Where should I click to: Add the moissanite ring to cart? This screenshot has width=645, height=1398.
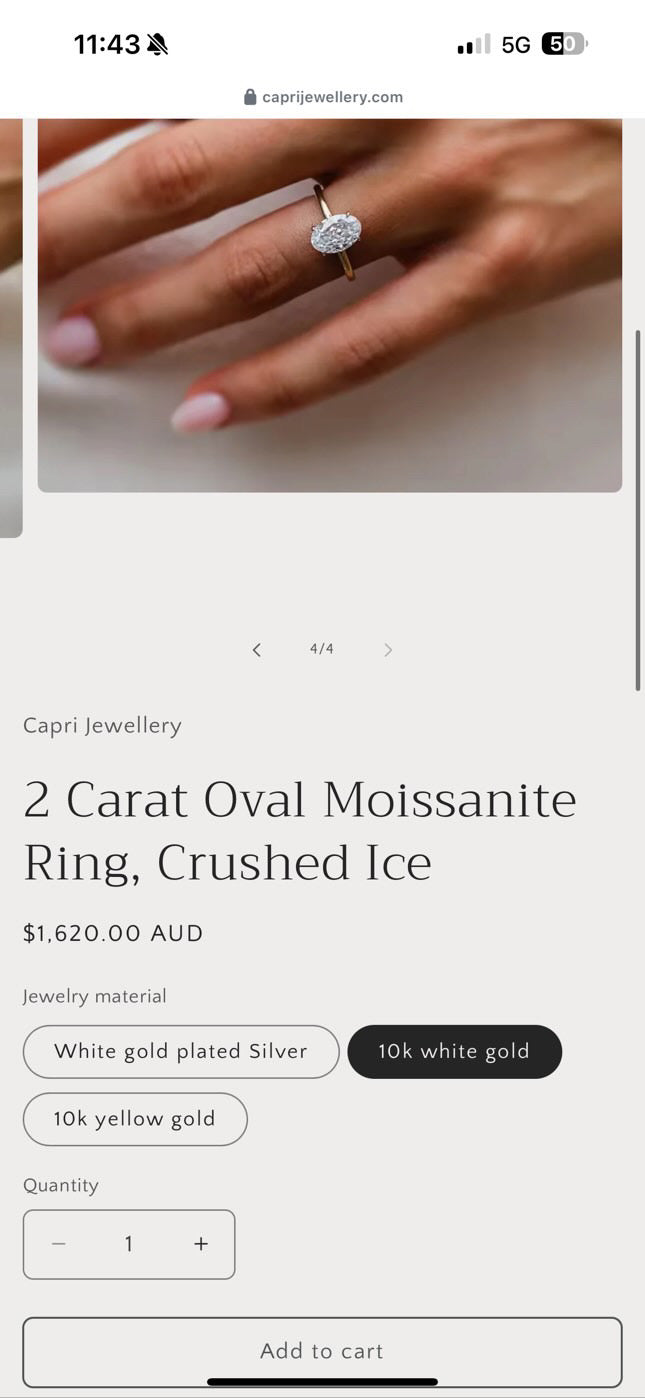click(322, 1351)
